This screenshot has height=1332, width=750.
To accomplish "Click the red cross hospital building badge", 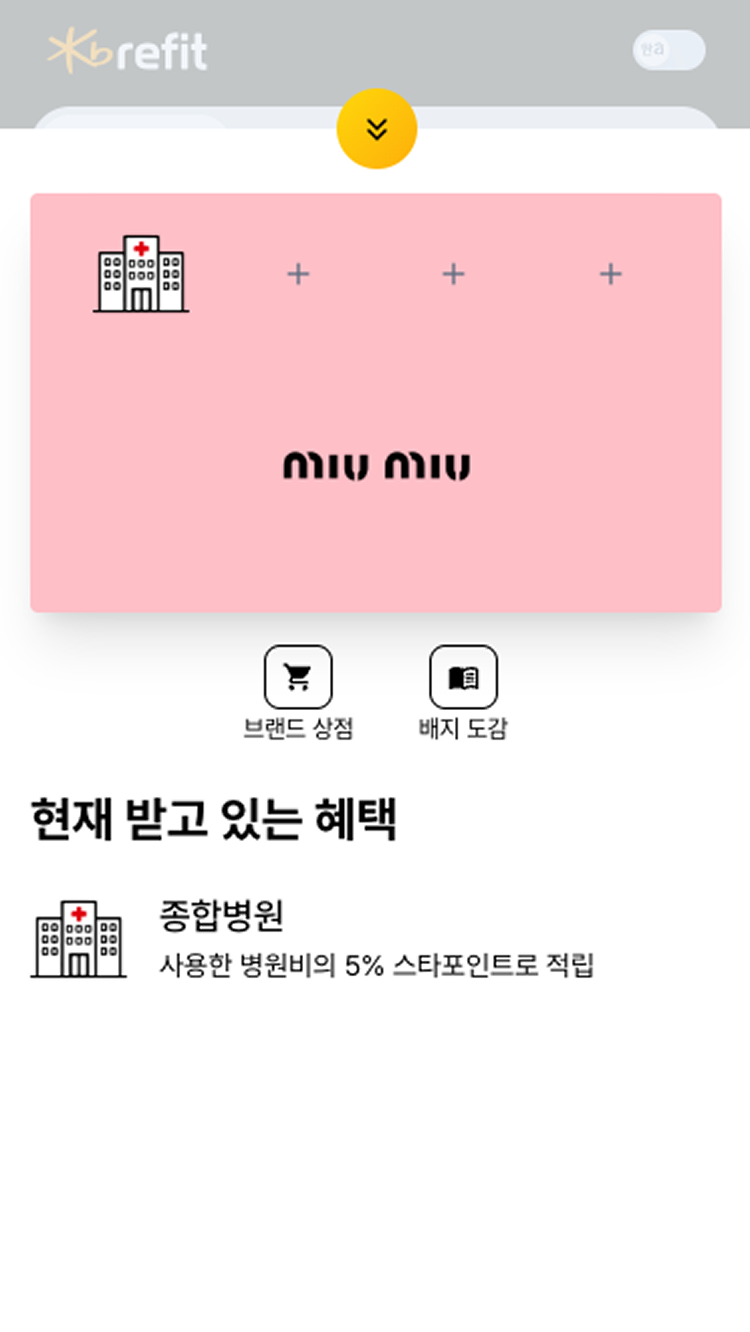I will pyautogui.click(x=141, y=272).
